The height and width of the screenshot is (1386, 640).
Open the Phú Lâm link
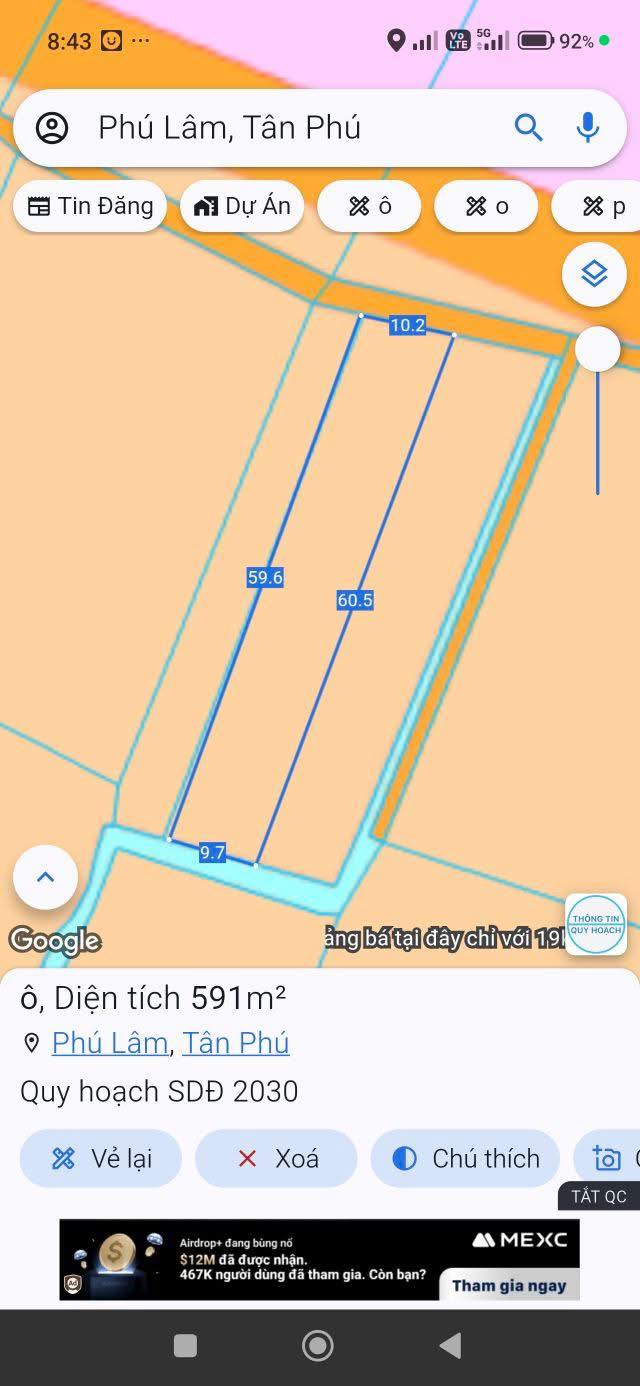pos(109,1043)
